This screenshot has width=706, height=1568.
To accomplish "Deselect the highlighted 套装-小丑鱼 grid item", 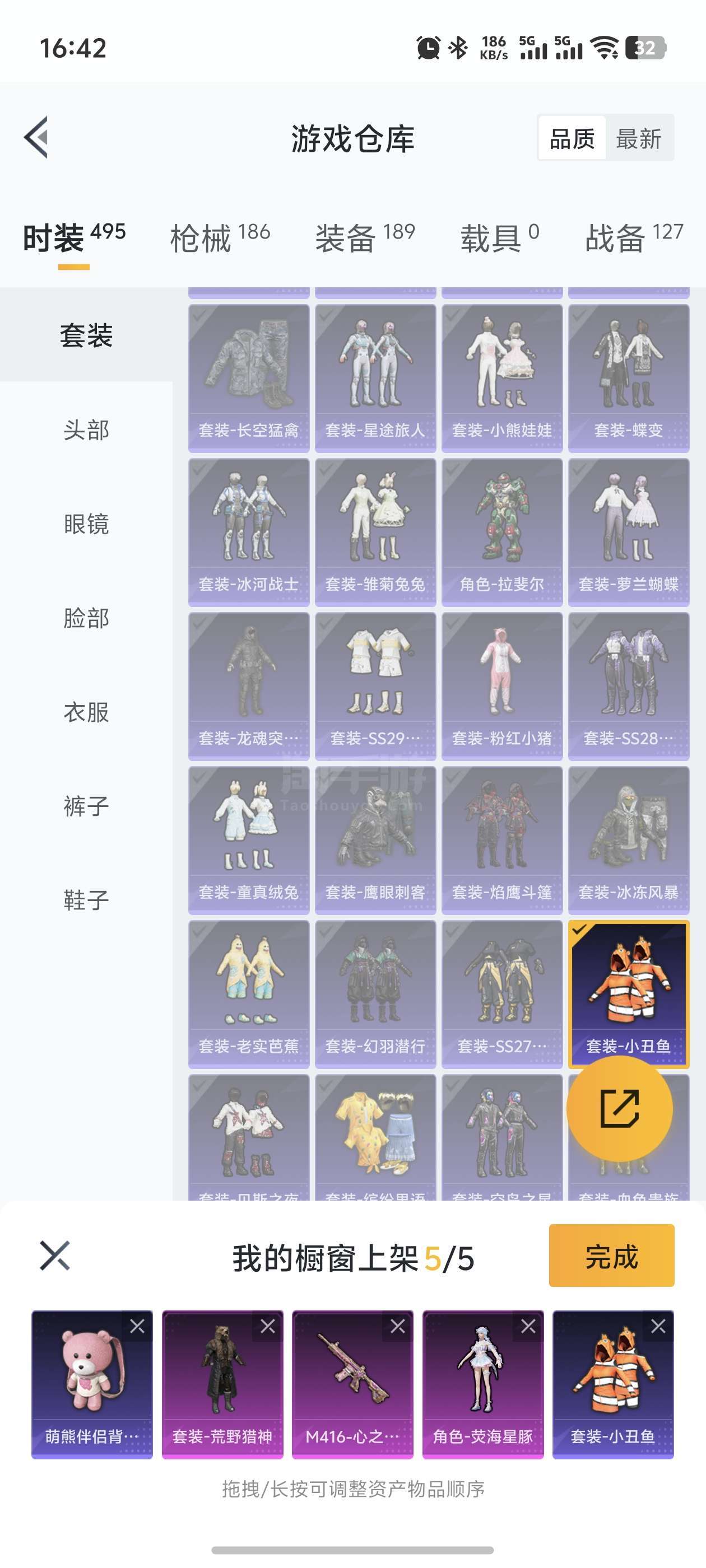I will tap(628, 993).
